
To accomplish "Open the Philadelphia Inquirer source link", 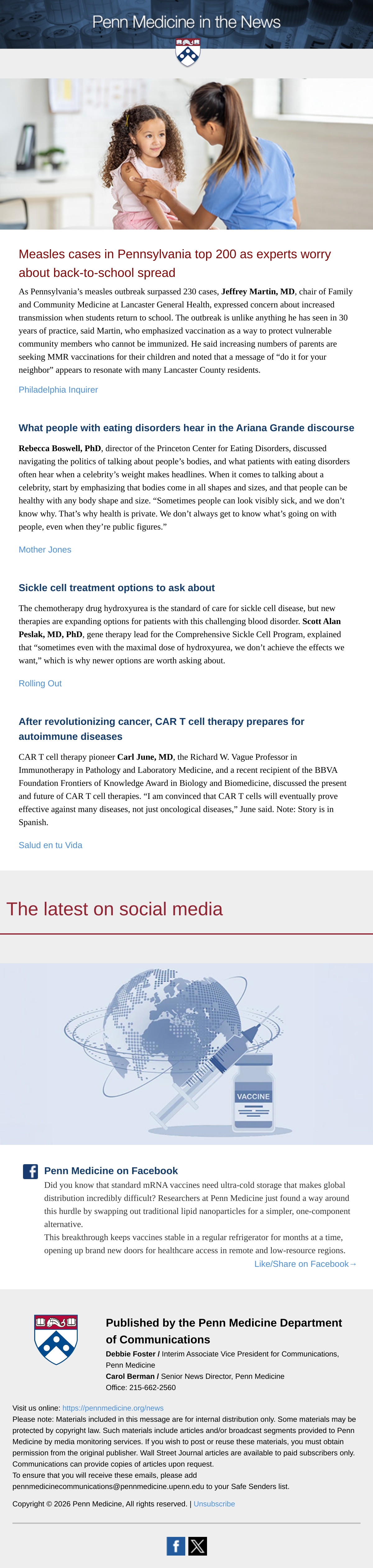I will (58, 390).
